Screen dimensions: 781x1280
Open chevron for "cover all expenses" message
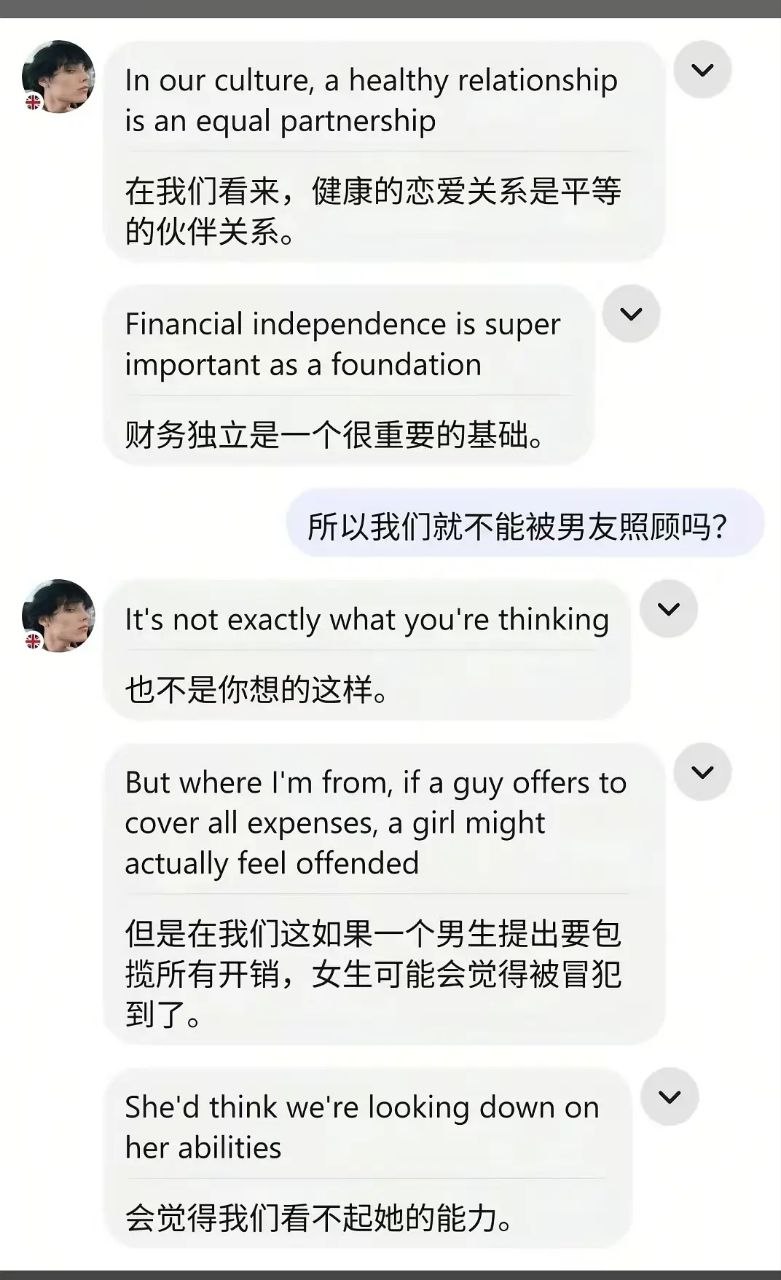[703, 772]
